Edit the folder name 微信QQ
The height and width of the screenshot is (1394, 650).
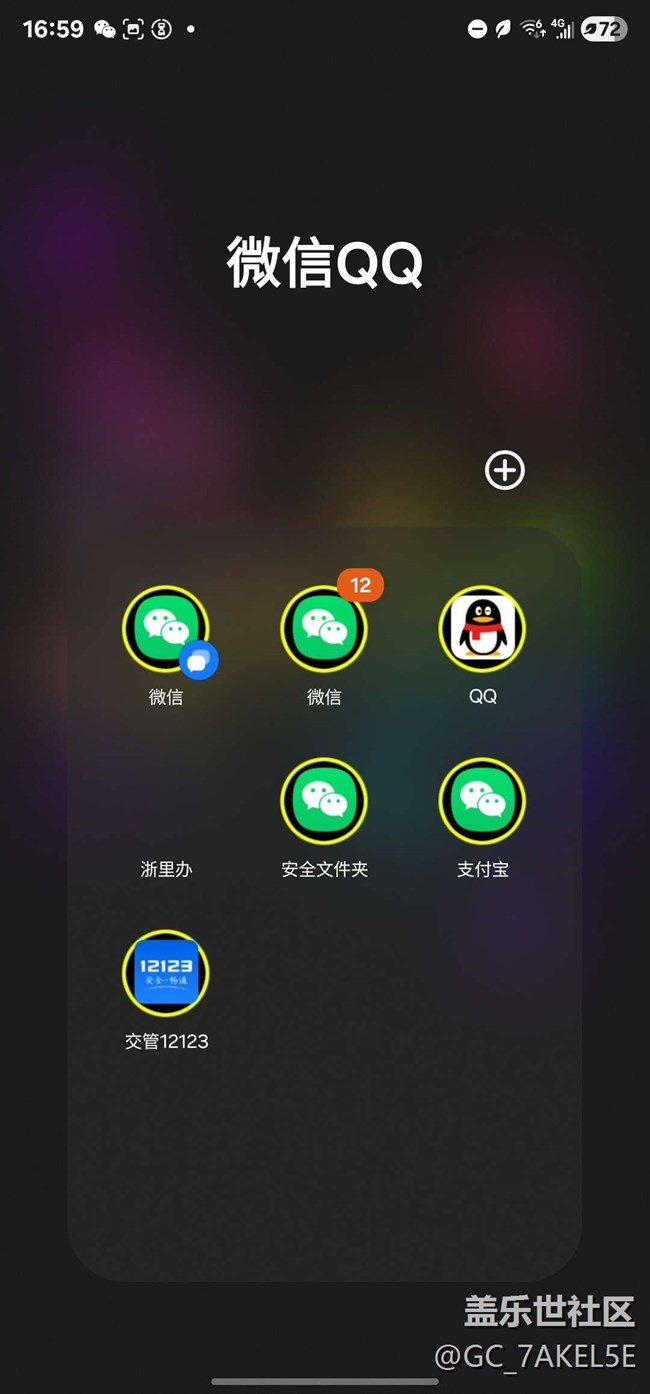click(325, 263)
